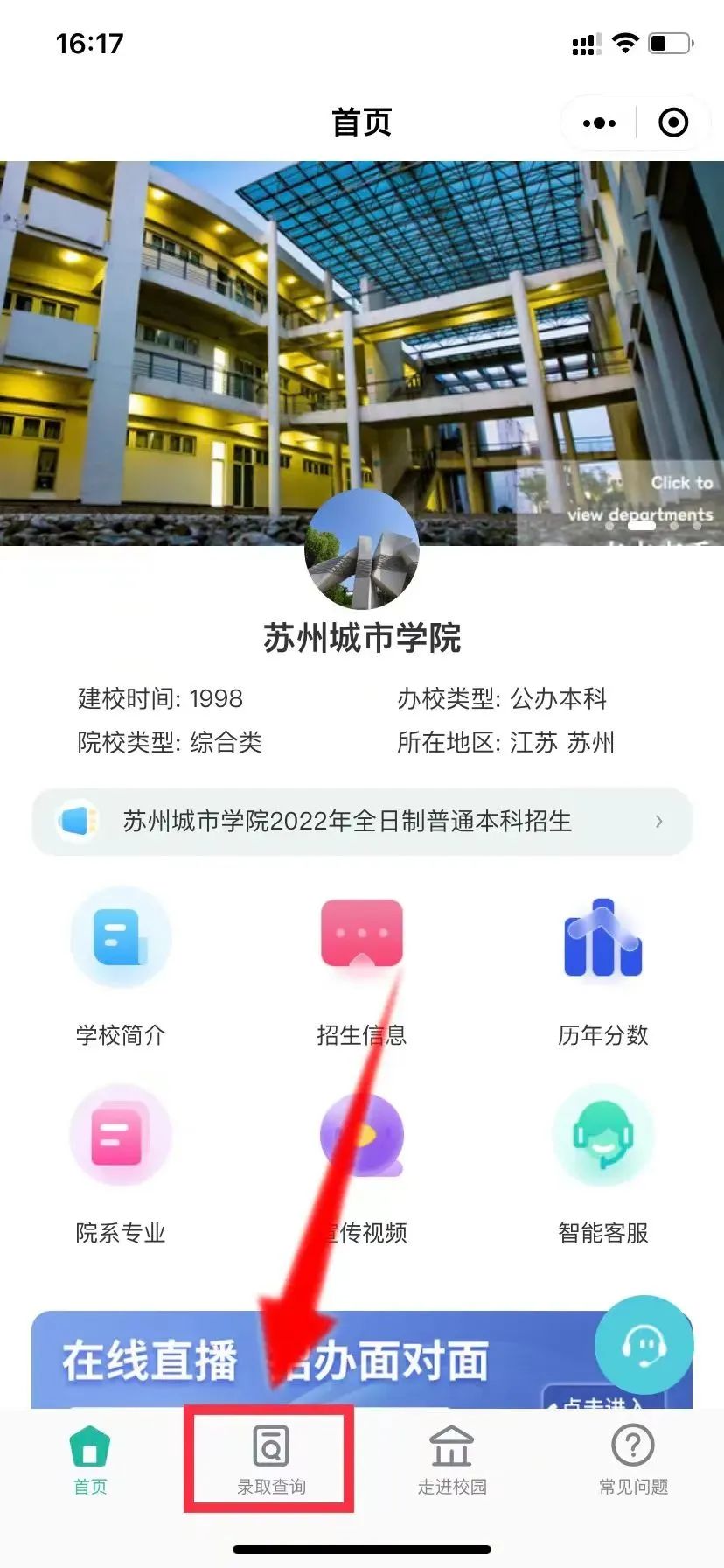Go to the 走进校园 tab
The image size is (724, 1568).
coord(452,1459)
